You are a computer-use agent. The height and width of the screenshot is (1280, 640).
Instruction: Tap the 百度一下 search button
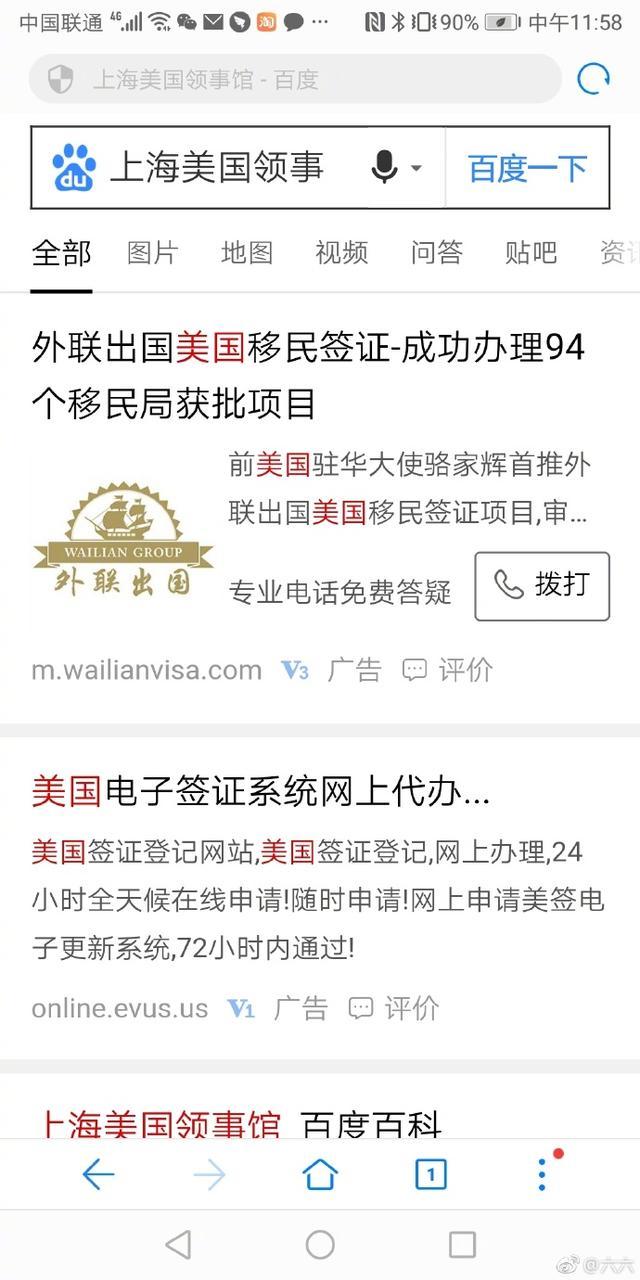pyautogui.click(x=527, y=168)
